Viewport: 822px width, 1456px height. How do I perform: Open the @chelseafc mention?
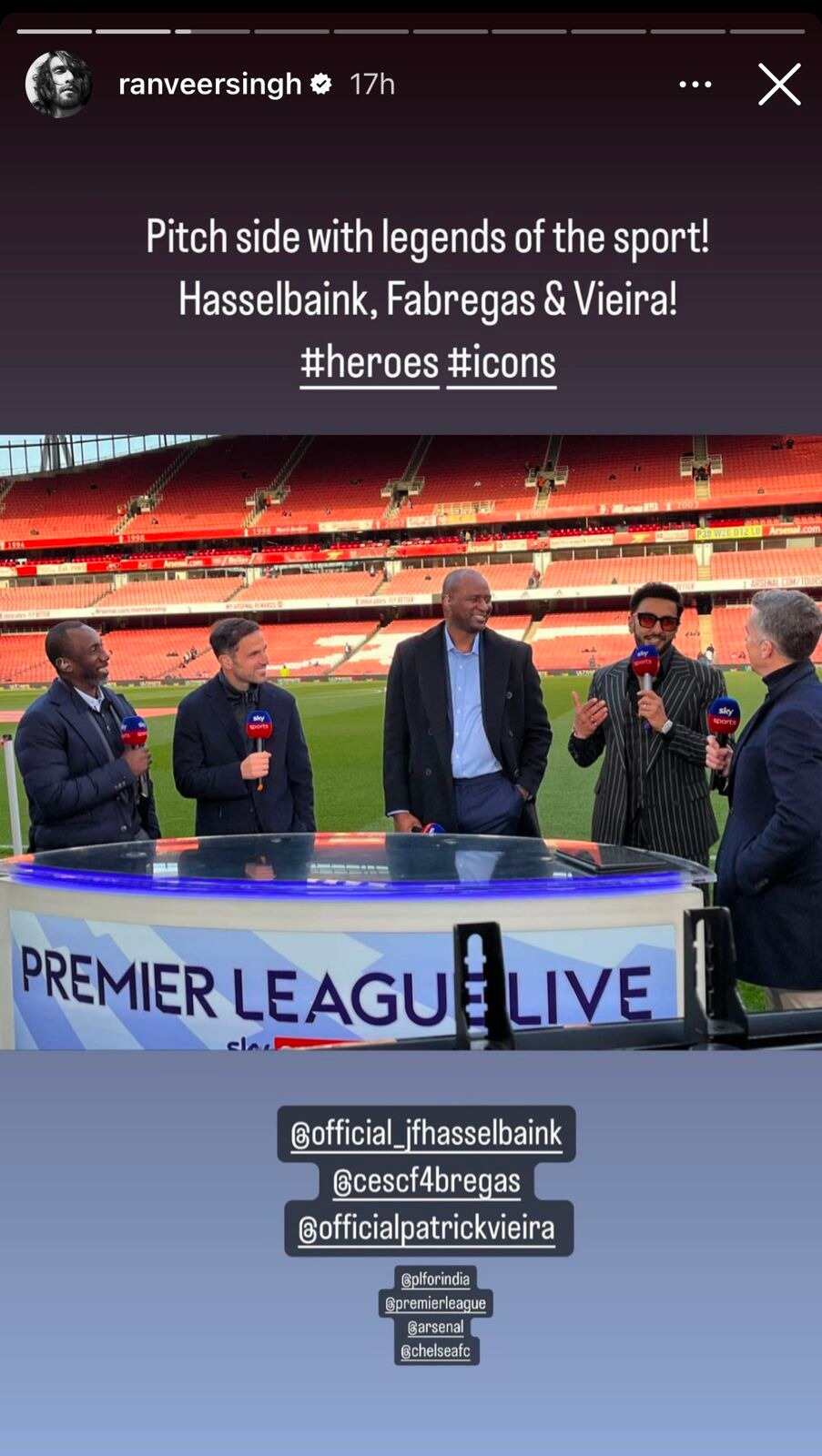pyautogui.click(x=436, y=1351)
